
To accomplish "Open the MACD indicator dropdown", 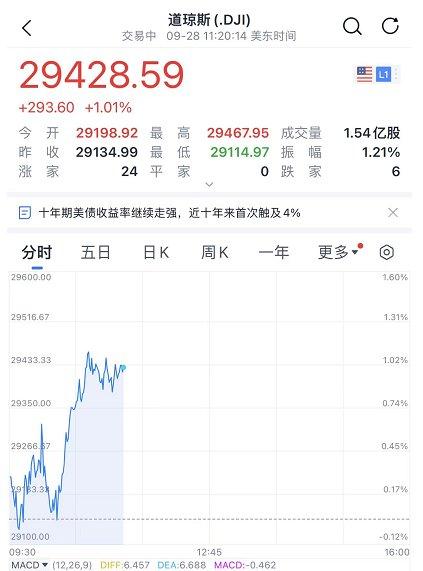I will click(29, 565).
